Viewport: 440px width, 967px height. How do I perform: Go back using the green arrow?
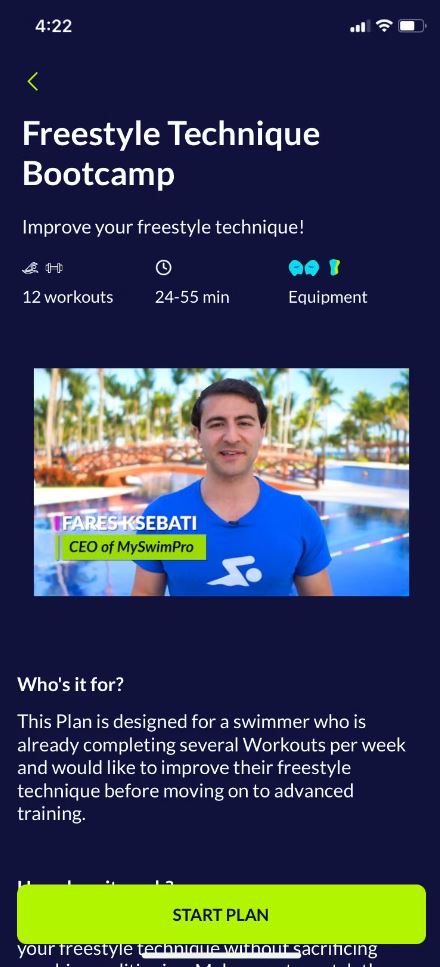click(x=33, y=81)
